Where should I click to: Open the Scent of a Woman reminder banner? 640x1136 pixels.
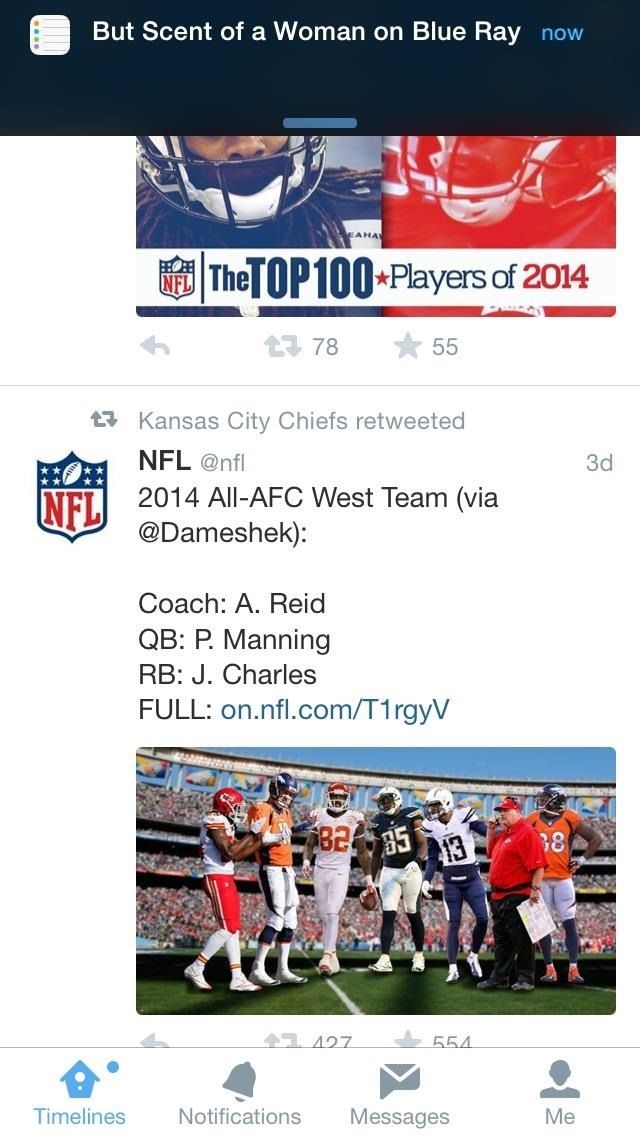(x=306, y=33)
